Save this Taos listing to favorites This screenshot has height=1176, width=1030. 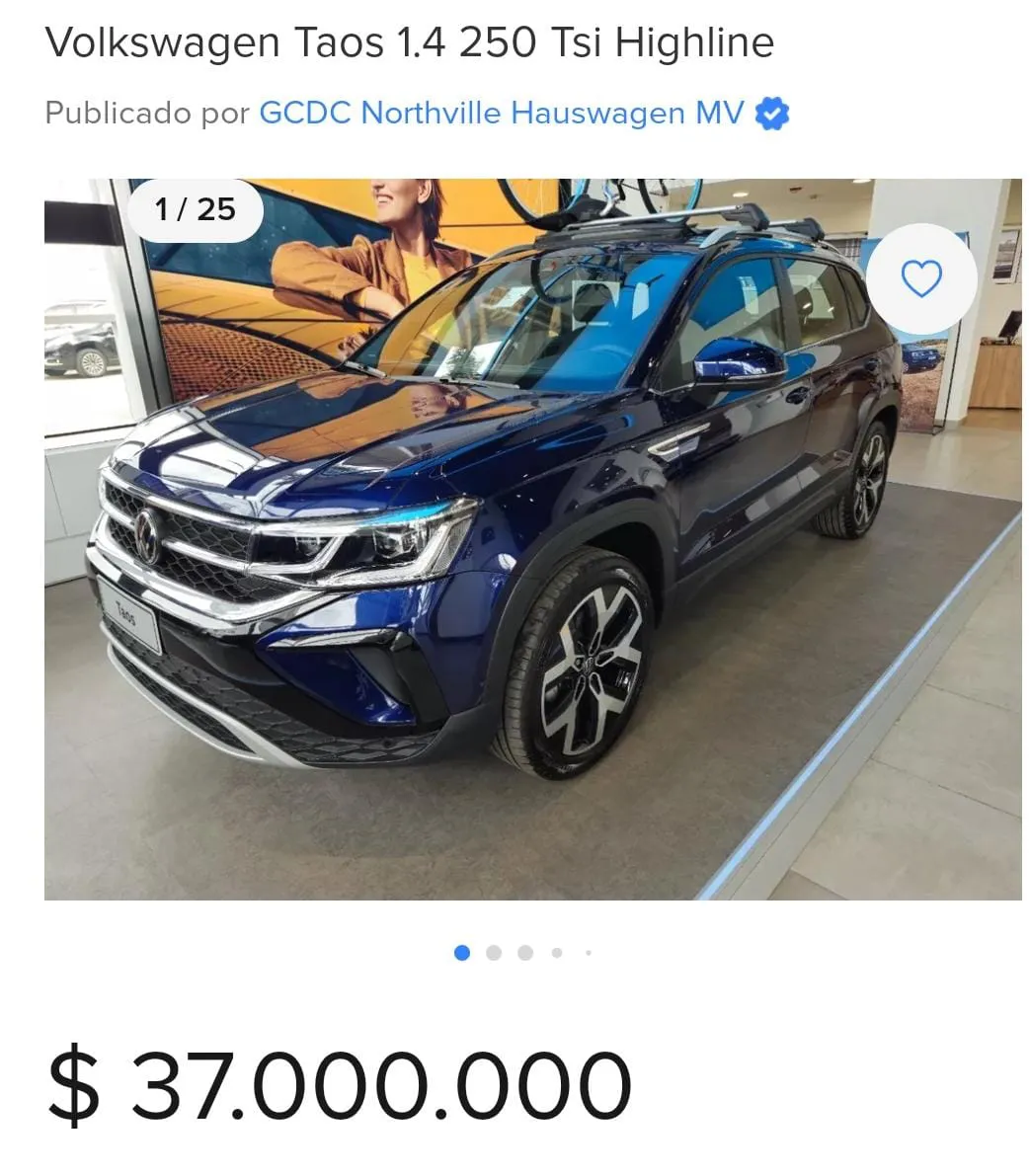921,279
